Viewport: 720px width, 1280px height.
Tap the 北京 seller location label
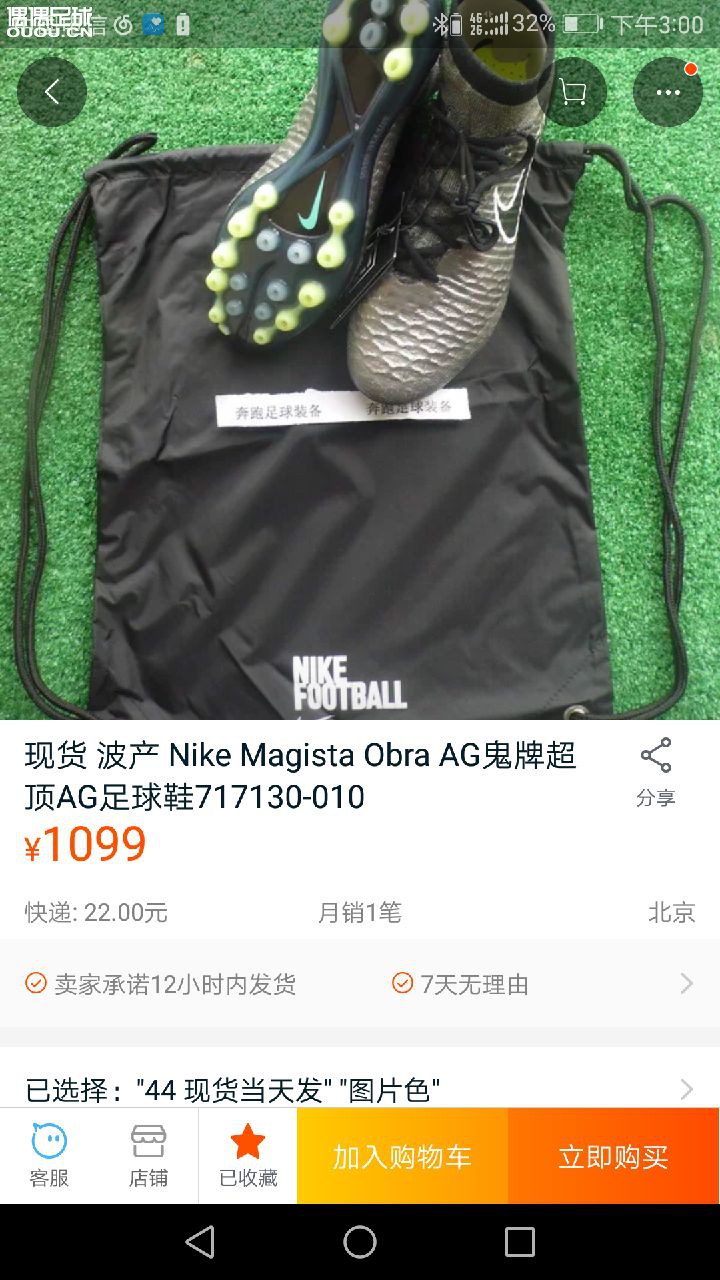coord(671,912)
